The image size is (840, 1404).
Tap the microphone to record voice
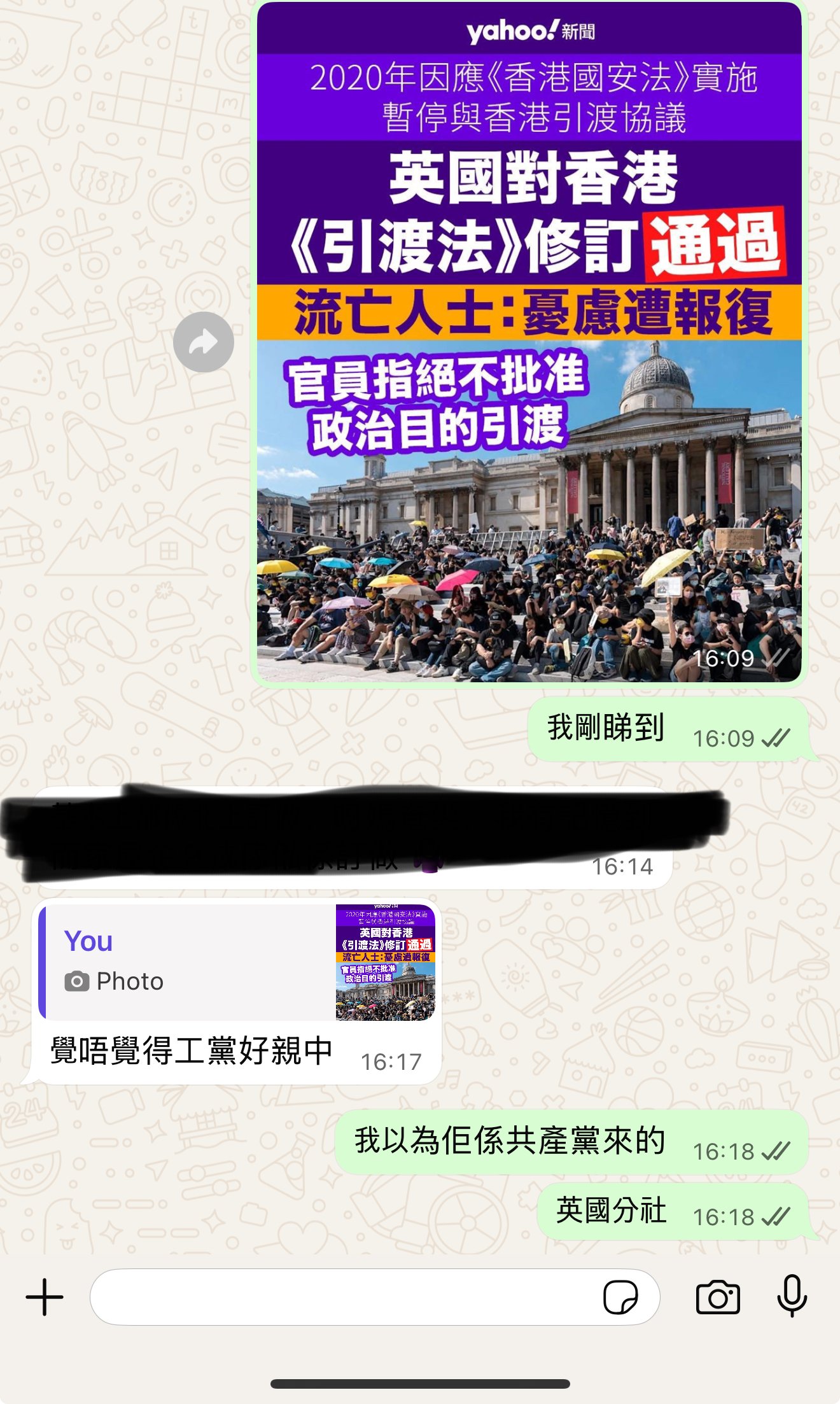[x=792, y=1296]
